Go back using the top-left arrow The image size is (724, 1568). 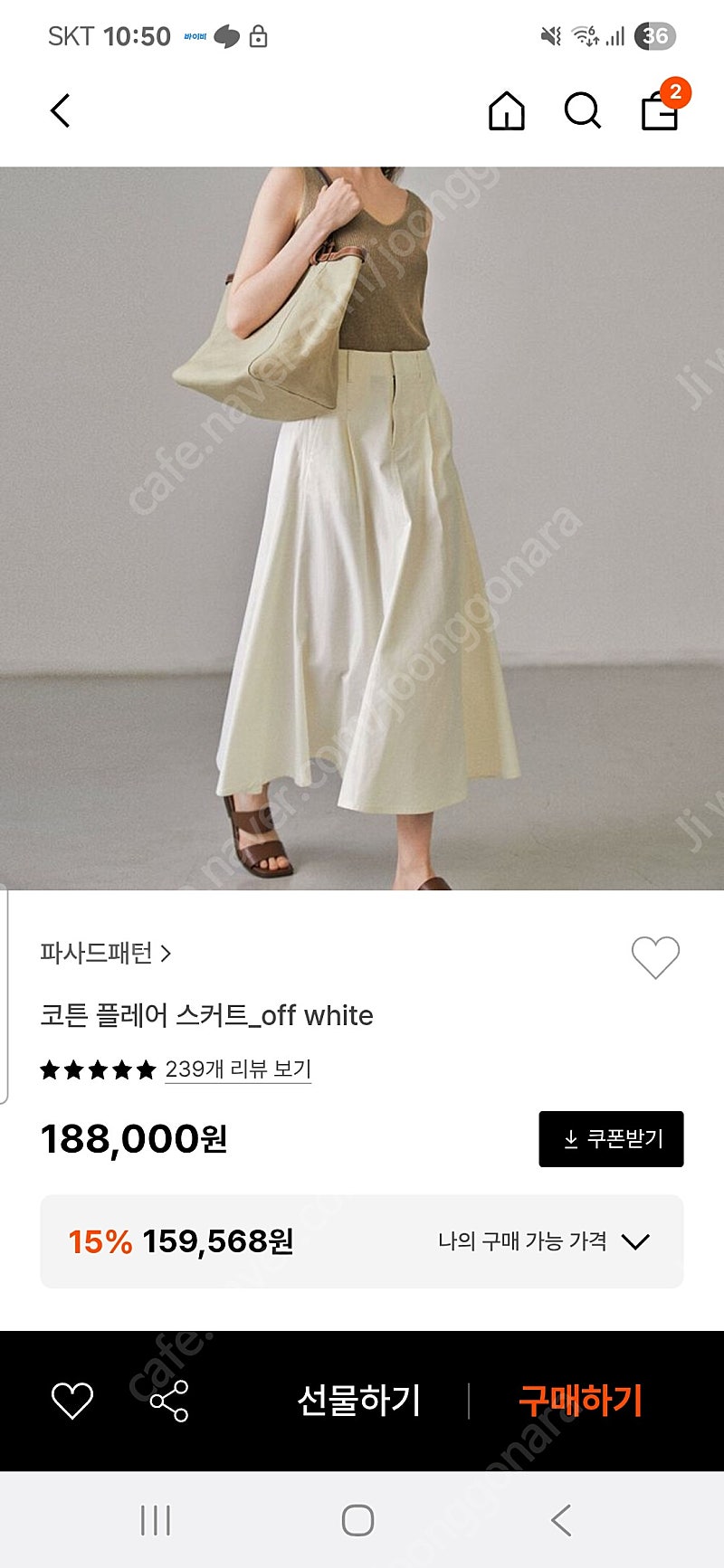pos(61,111)
